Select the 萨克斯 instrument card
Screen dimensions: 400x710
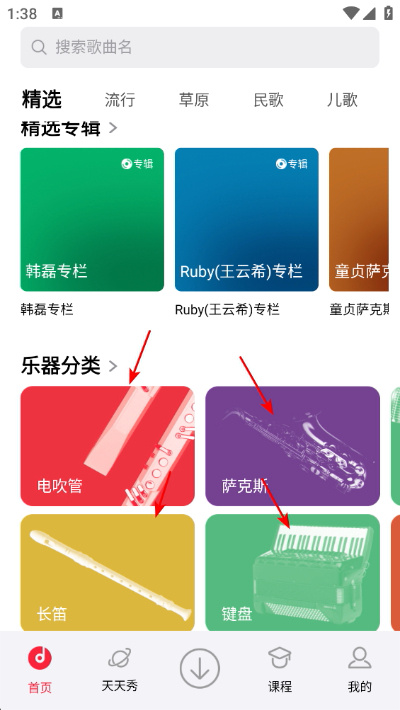pos(292,446)
